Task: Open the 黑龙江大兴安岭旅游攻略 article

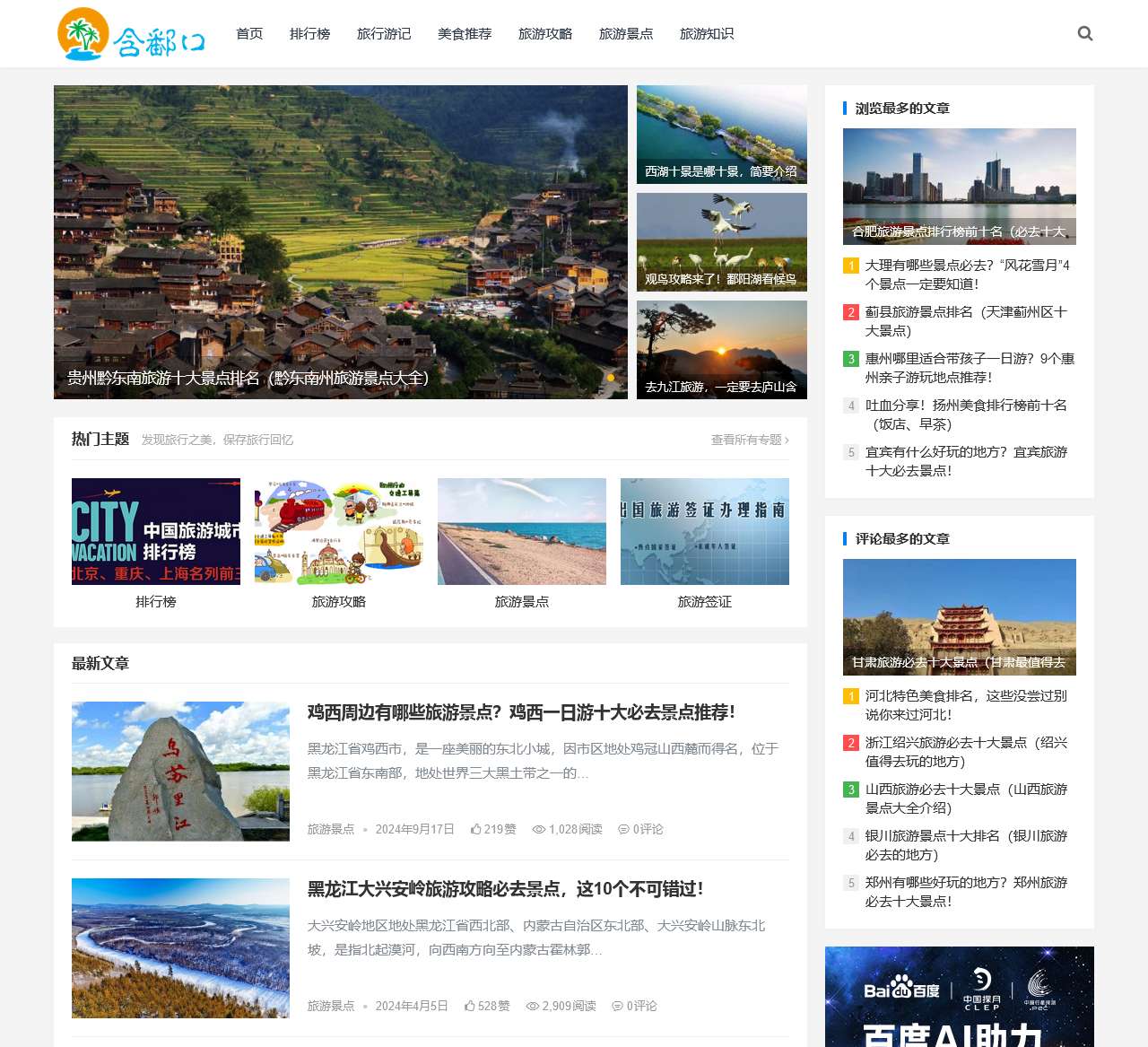Action: (x=505, y=889)
